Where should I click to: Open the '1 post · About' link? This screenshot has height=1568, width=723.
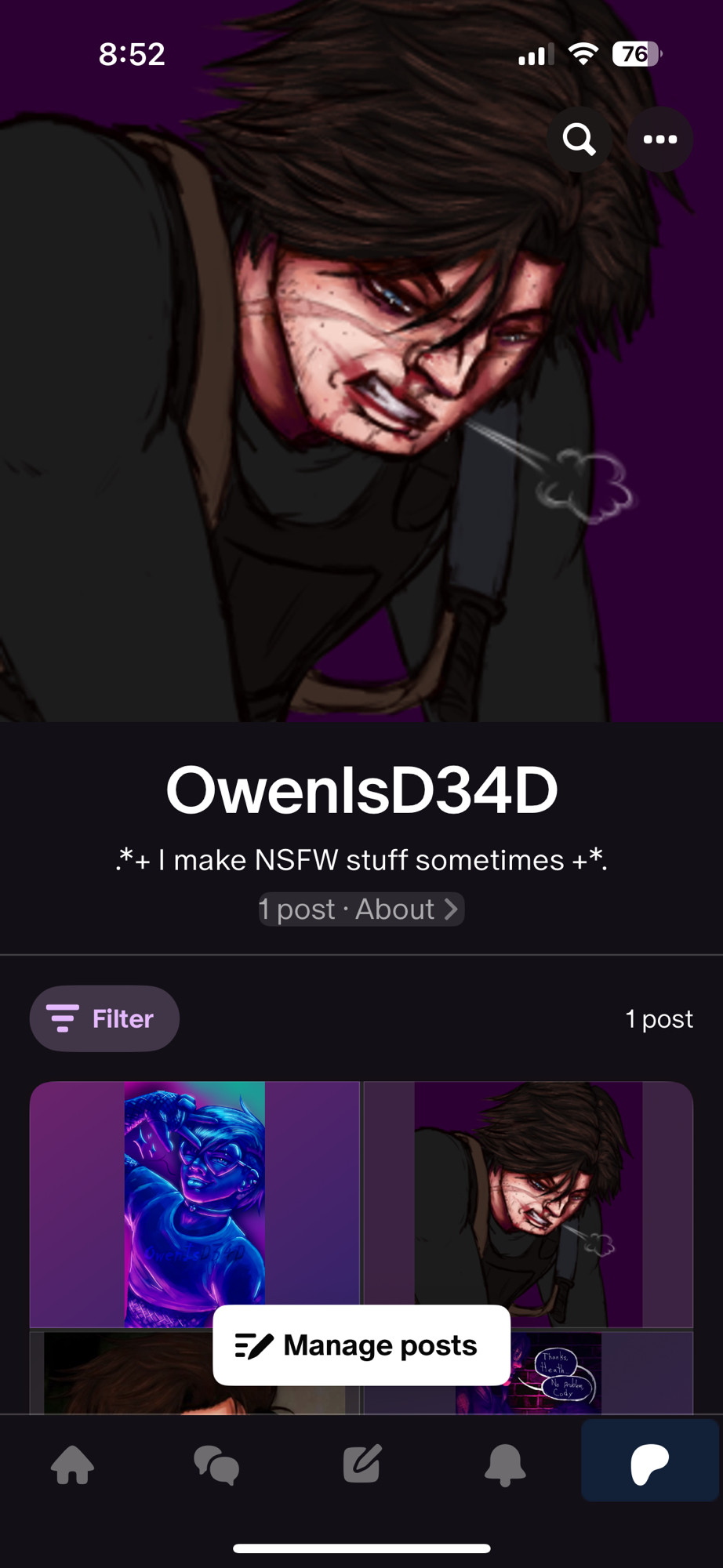(x=361, y=909)
